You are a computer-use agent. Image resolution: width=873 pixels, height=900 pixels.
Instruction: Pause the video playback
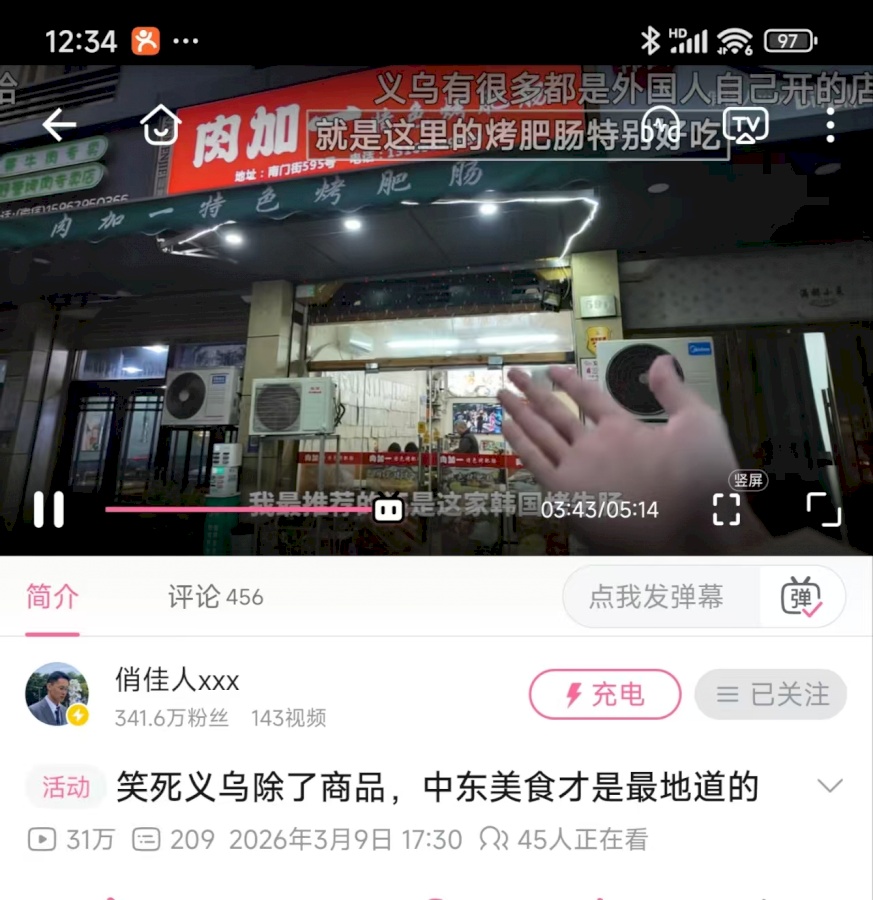[x=49, y=509]
